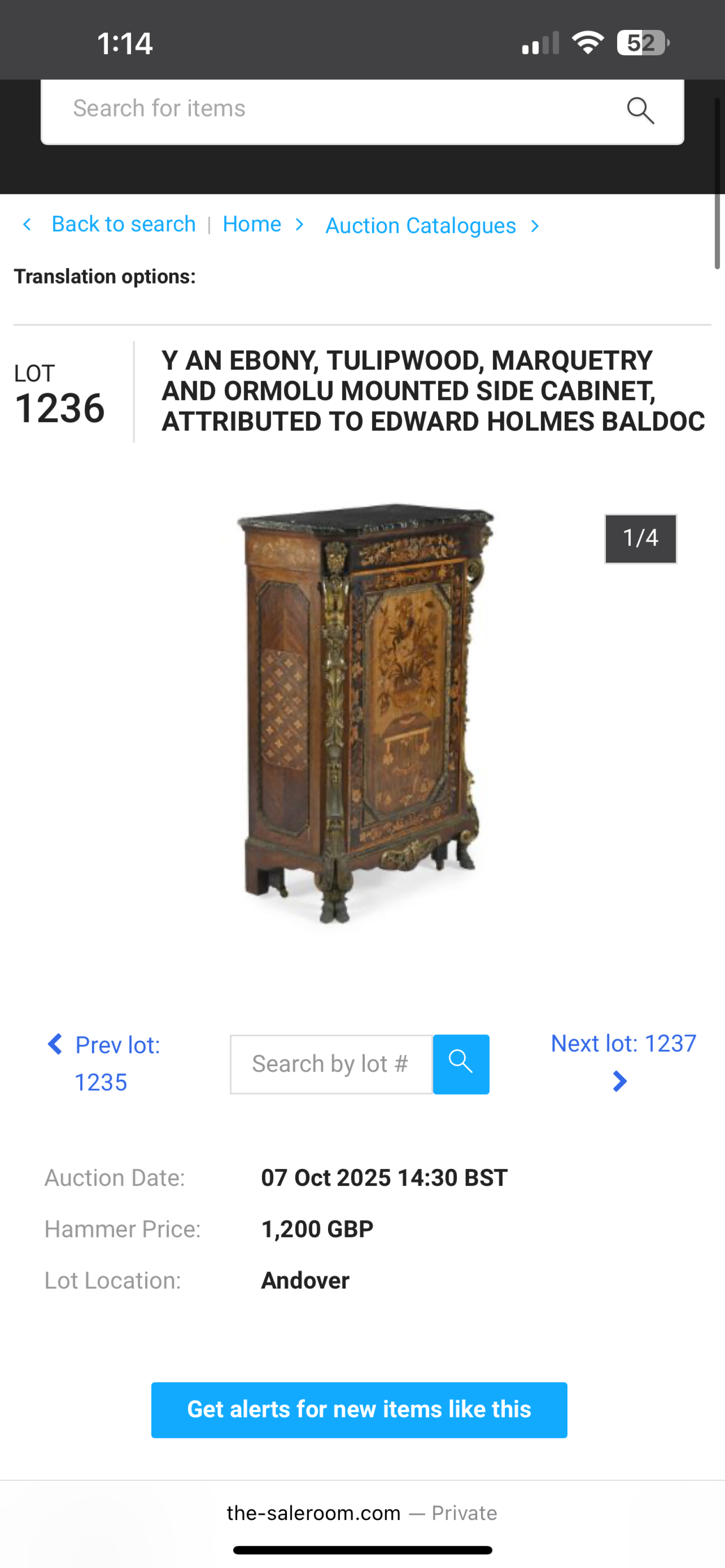Go to next lot 1237

pyautogui.click(x=623, y=1059)
